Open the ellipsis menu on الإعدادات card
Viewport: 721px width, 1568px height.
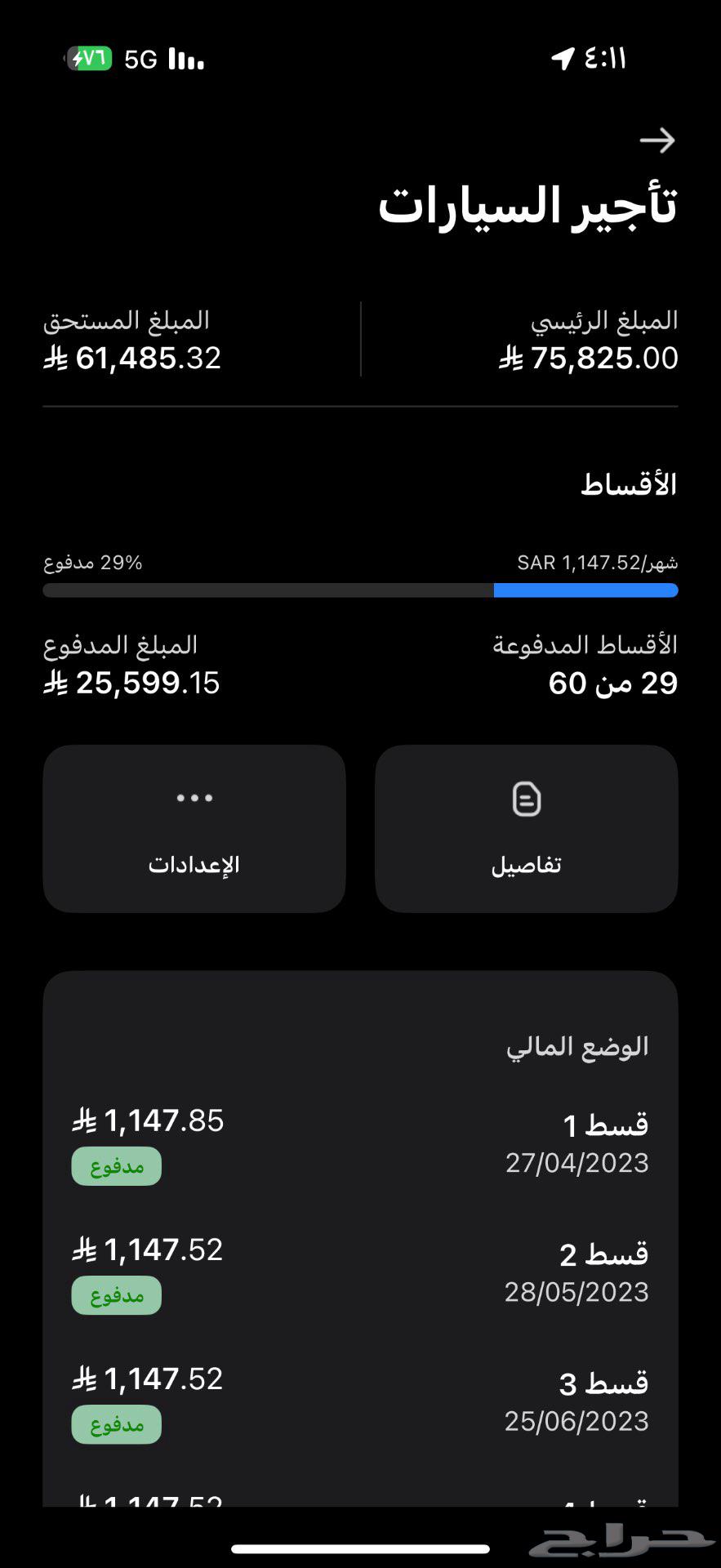tap(193, 797)
